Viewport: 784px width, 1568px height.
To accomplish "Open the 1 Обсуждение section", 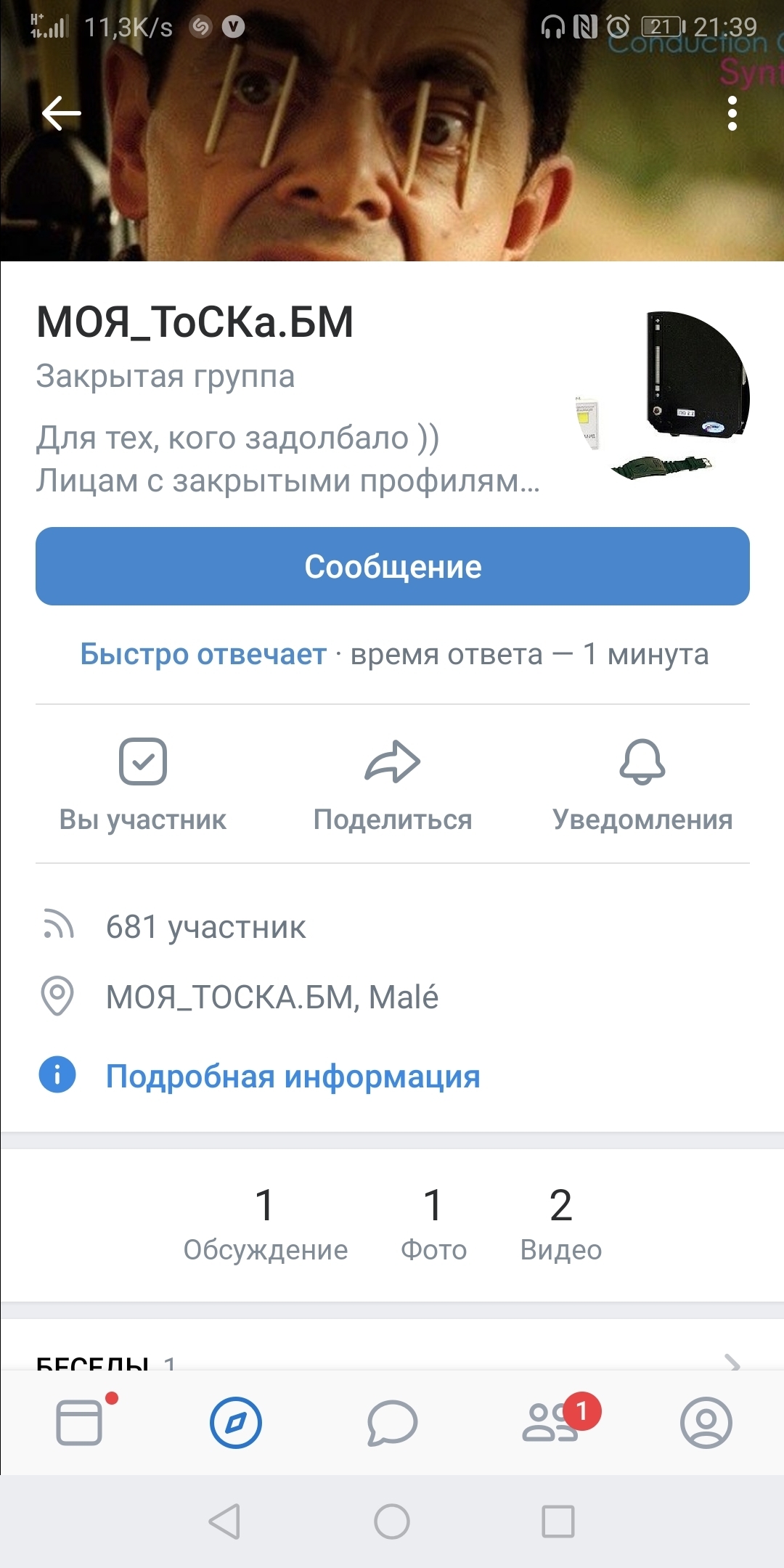I will 265,1224.
